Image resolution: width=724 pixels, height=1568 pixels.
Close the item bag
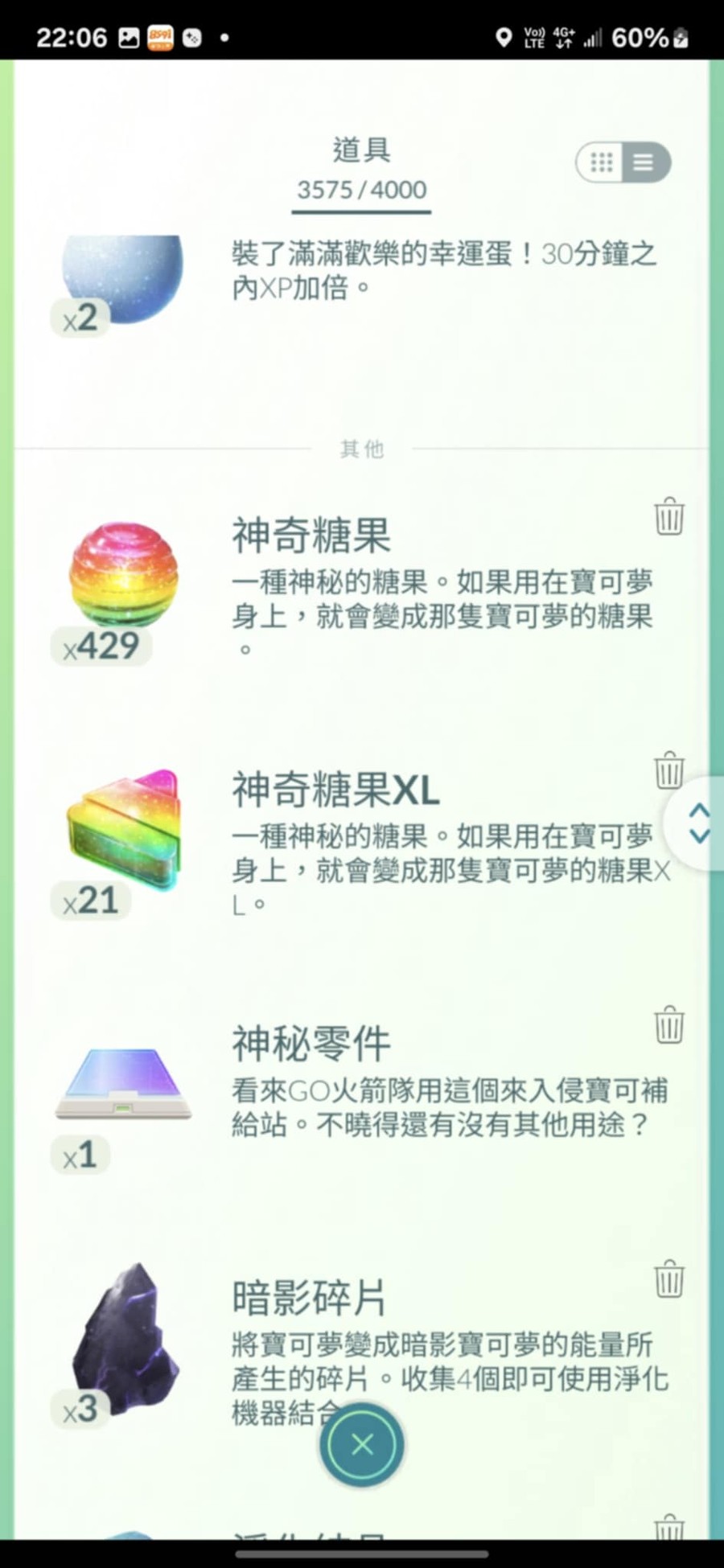[362, 1445]
